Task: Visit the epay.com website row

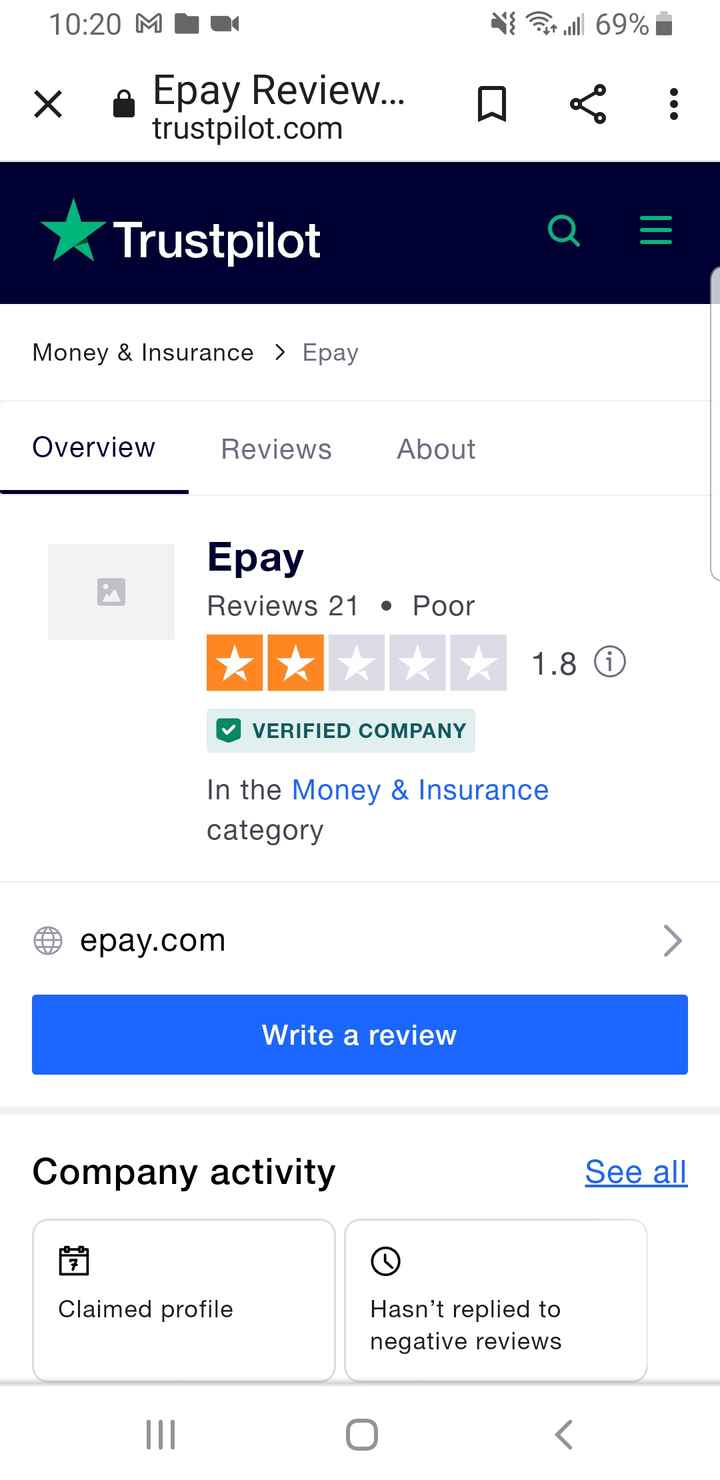Action: point(360,940)
